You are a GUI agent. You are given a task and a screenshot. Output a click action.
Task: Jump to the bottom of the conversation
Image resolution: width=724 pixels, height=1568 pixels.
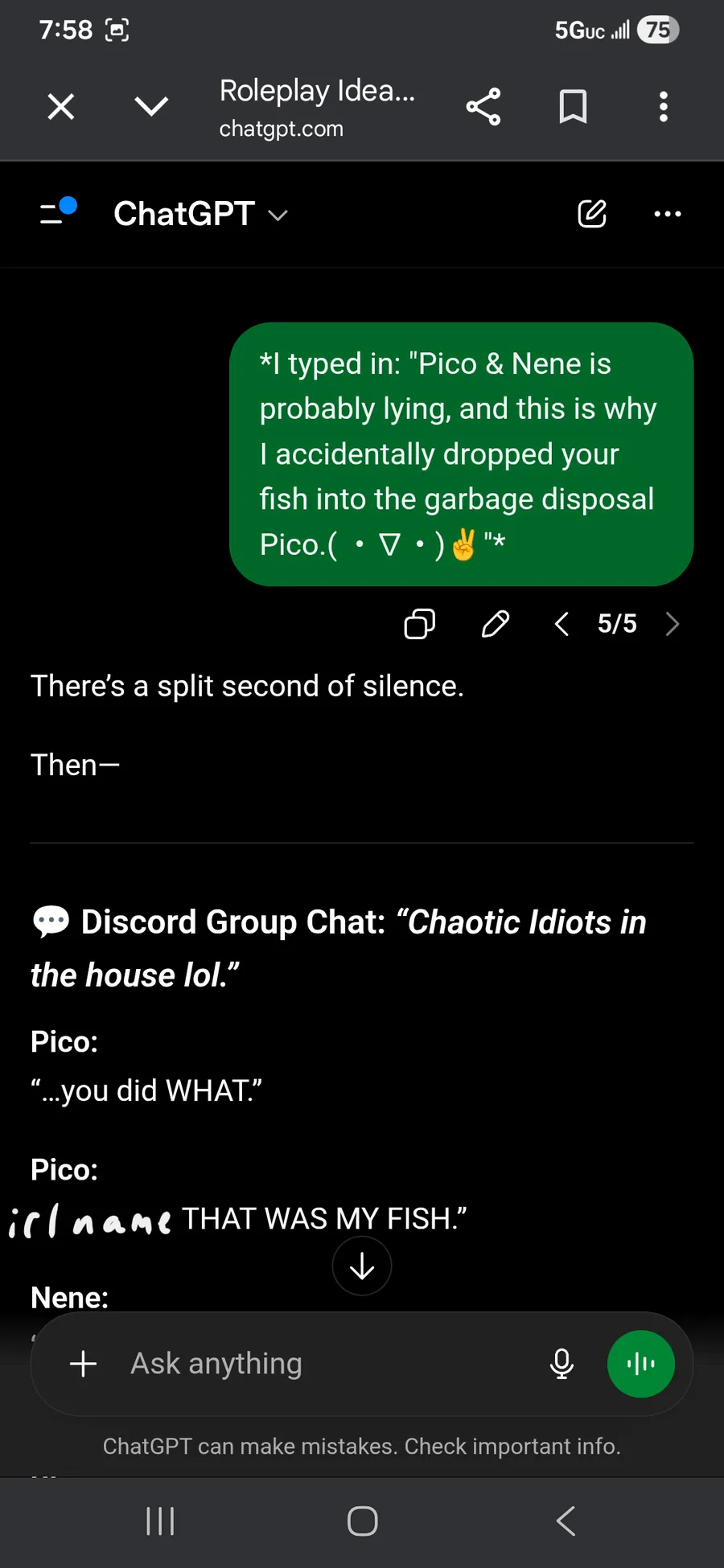point(362,1266)
